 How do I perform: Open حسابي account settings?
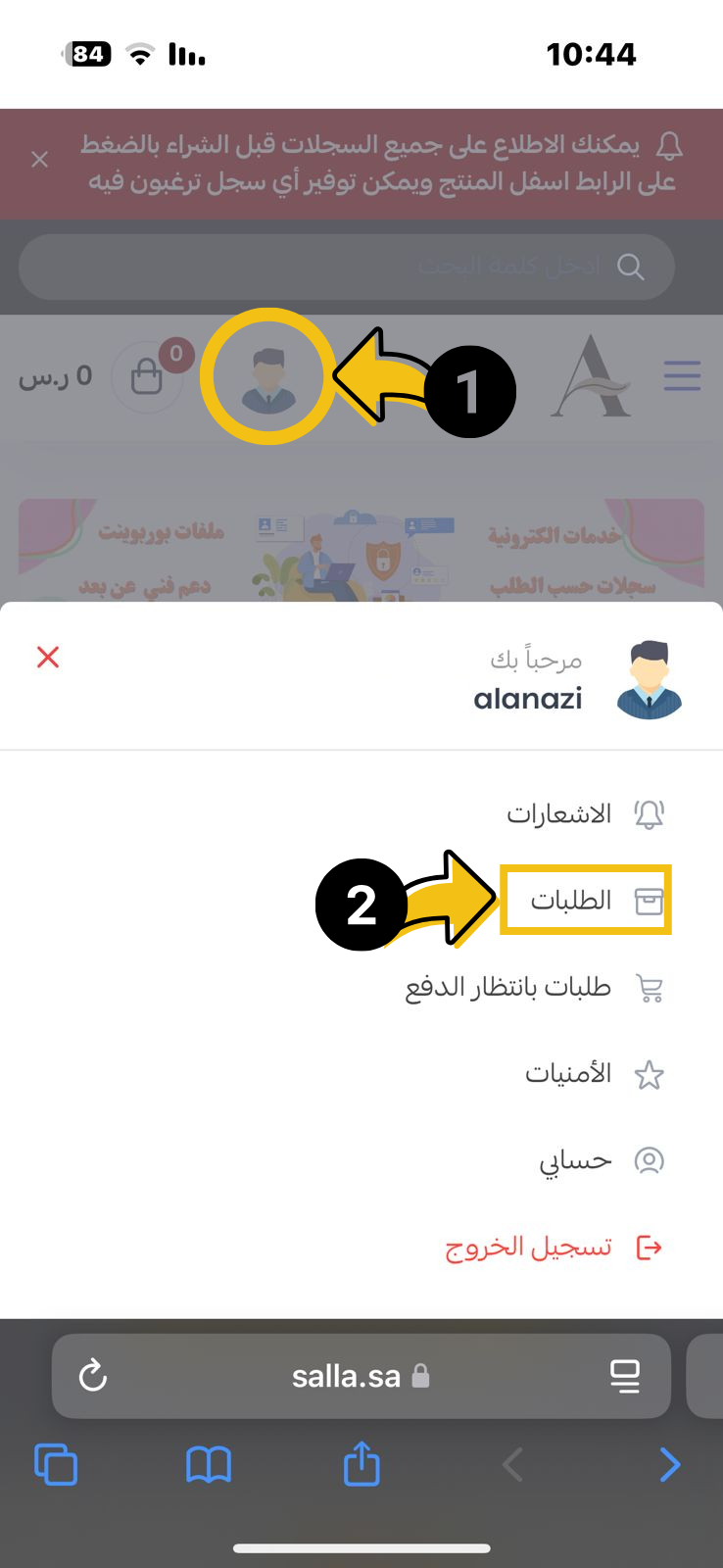coord(600,1160)
